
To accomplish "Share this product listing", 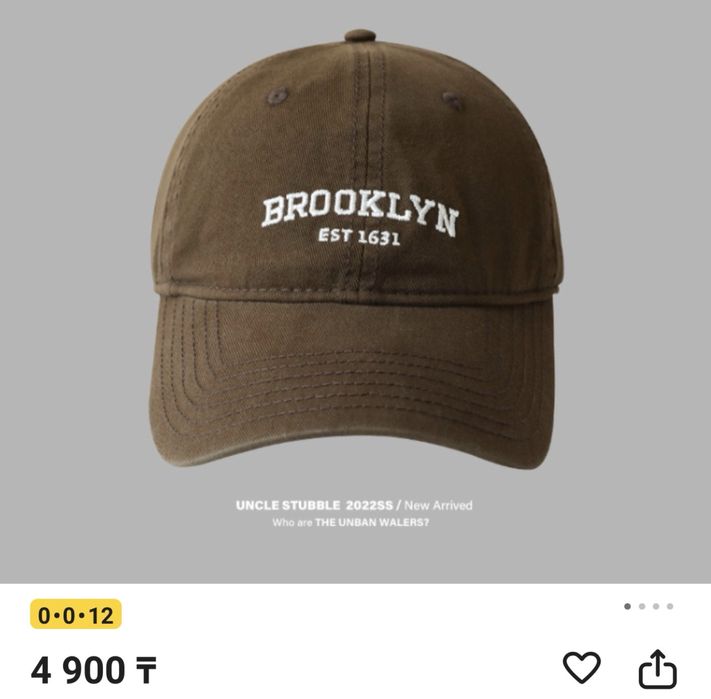I will point(657,669).
